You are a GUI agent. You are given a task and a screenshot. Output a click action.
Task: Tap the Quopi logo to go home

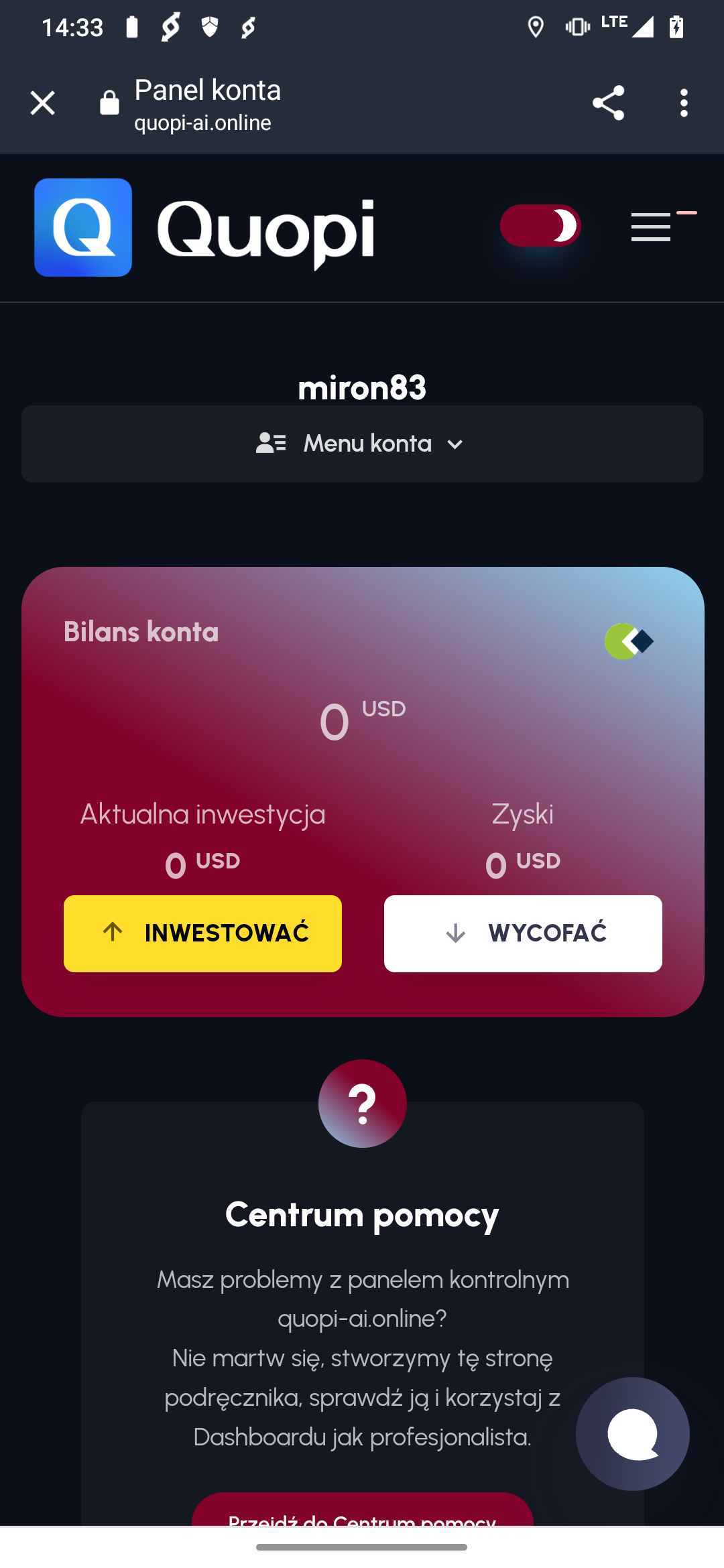(204, 228)
